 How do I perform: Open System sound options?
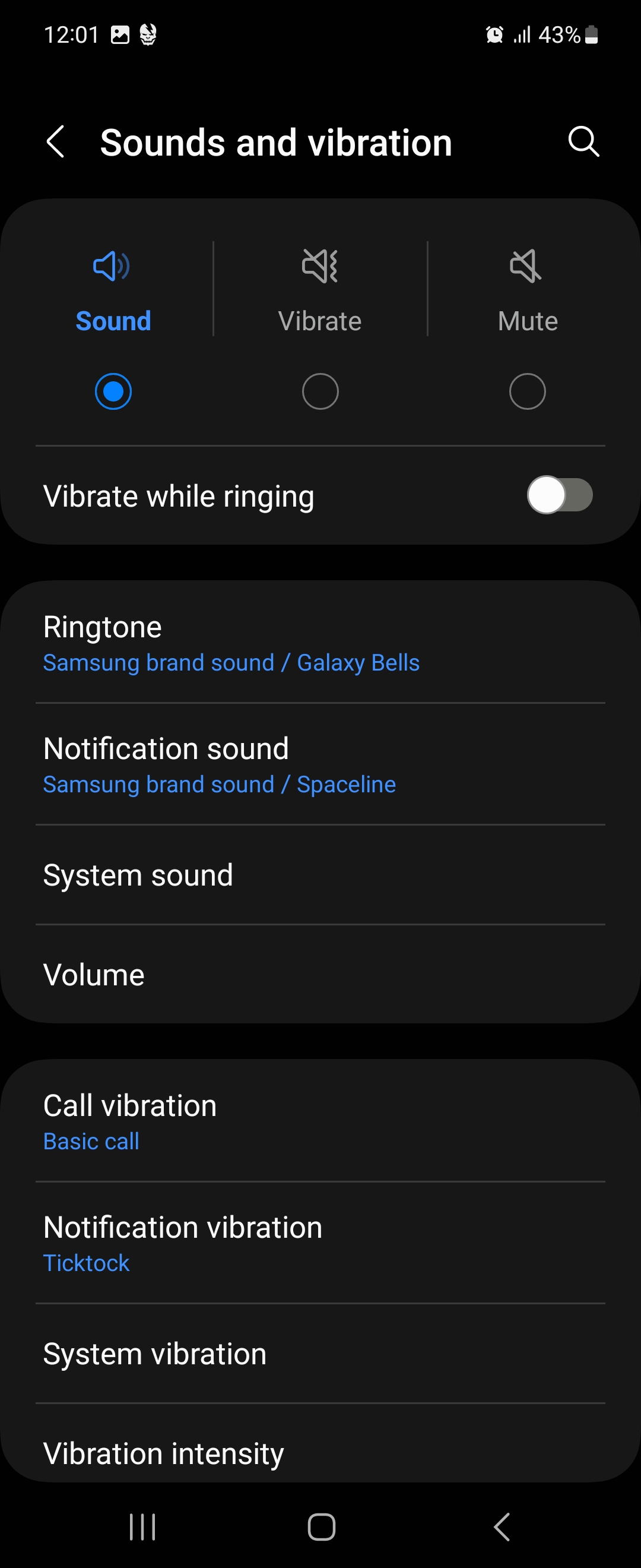pyautogui.click(x=320, y=875)
